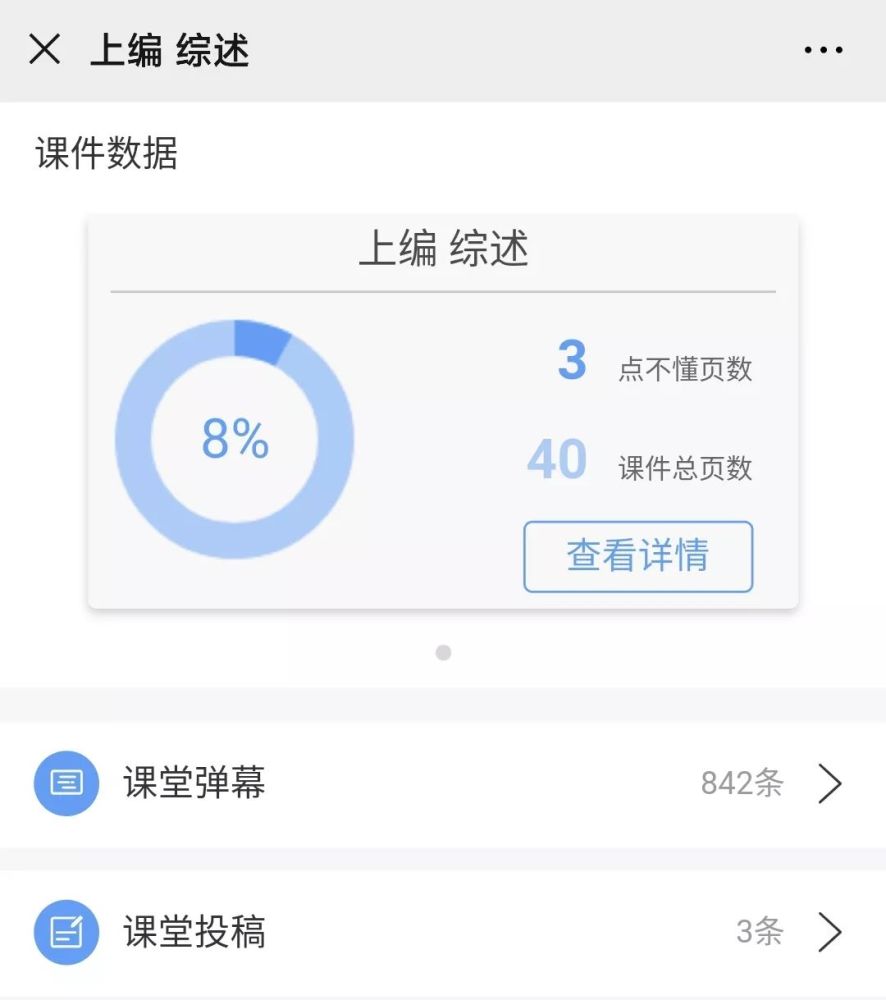Tap 查看详情 to view details
Viewport: 886px width, 1000px height.
638,556
